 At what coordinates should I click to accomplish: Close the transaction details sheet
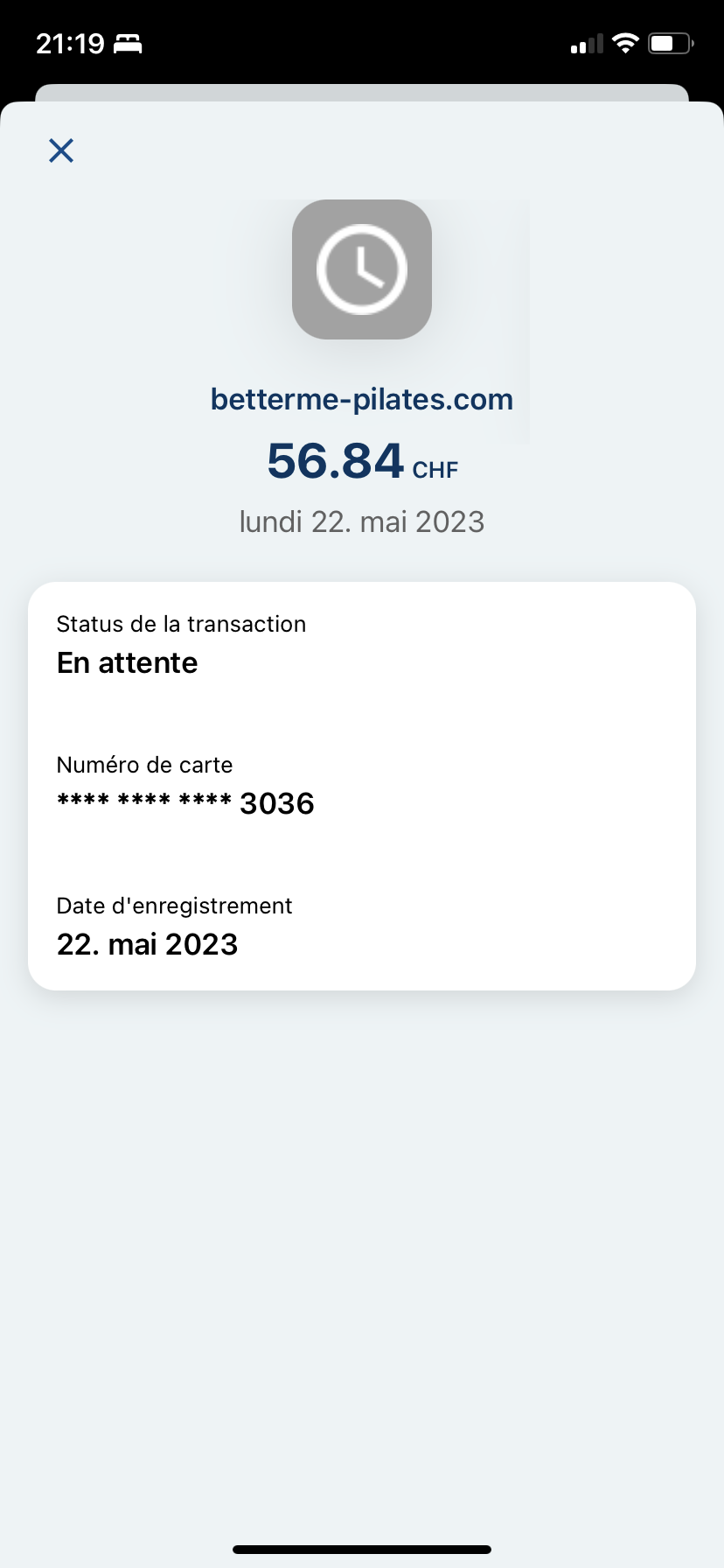point(61,150)
